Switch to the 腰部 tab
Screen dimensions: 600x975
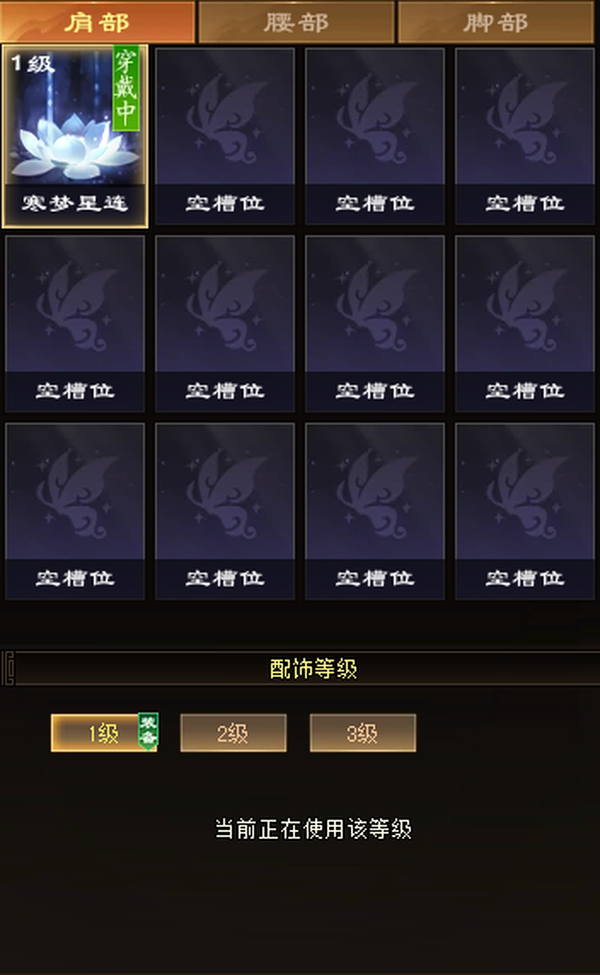(x=296, y=22)
